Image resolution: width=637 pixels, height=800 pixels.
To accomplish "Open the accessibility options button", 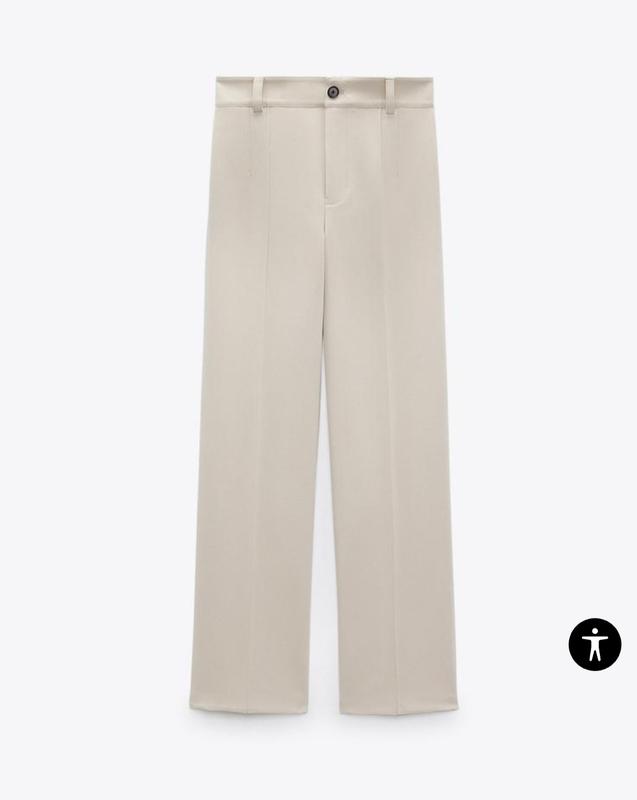I will [x=595, y=643].
